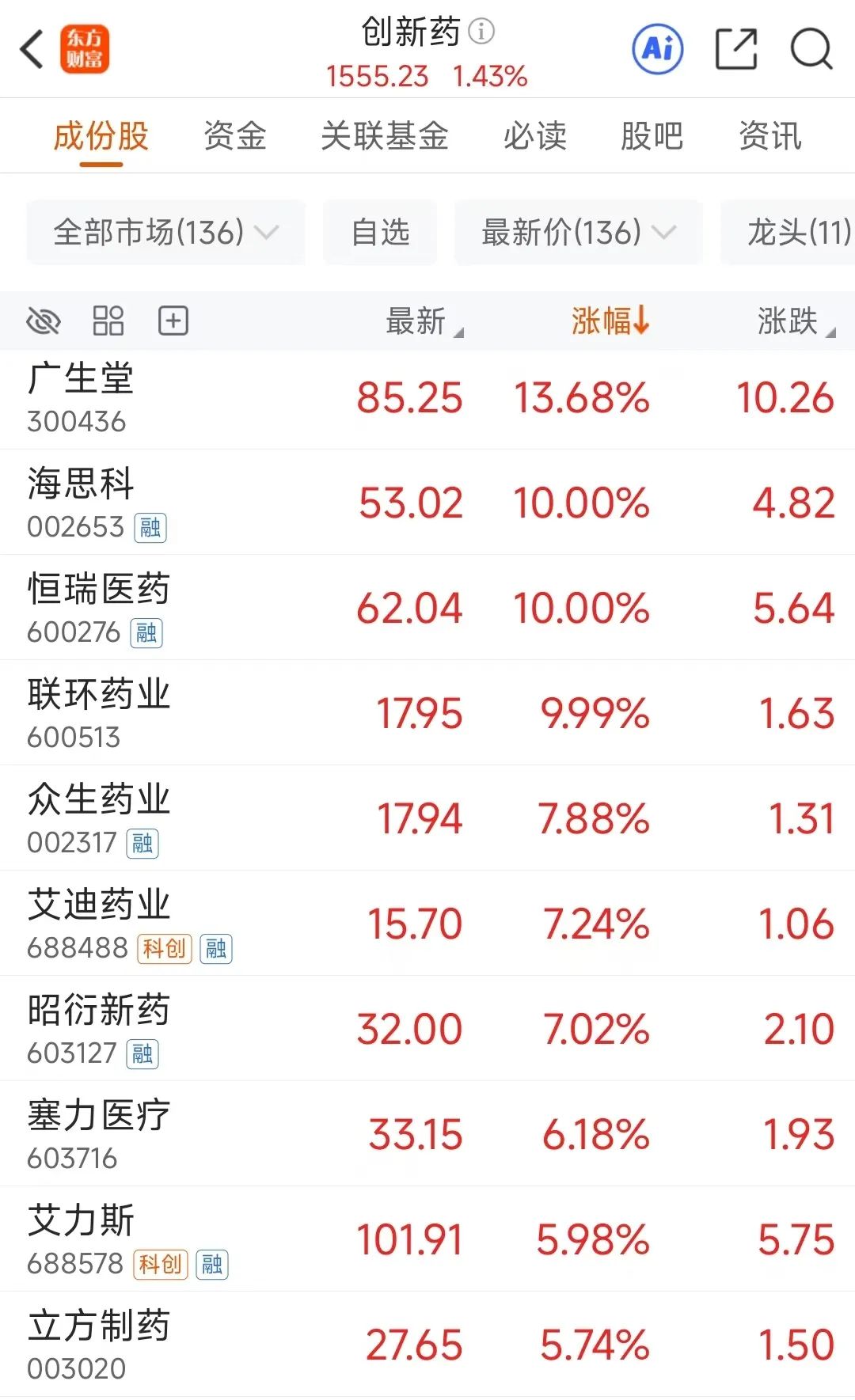Switch to the 必读 tab
The width and height of the screenshot is (855, 1400).
[x=535, y=135]
